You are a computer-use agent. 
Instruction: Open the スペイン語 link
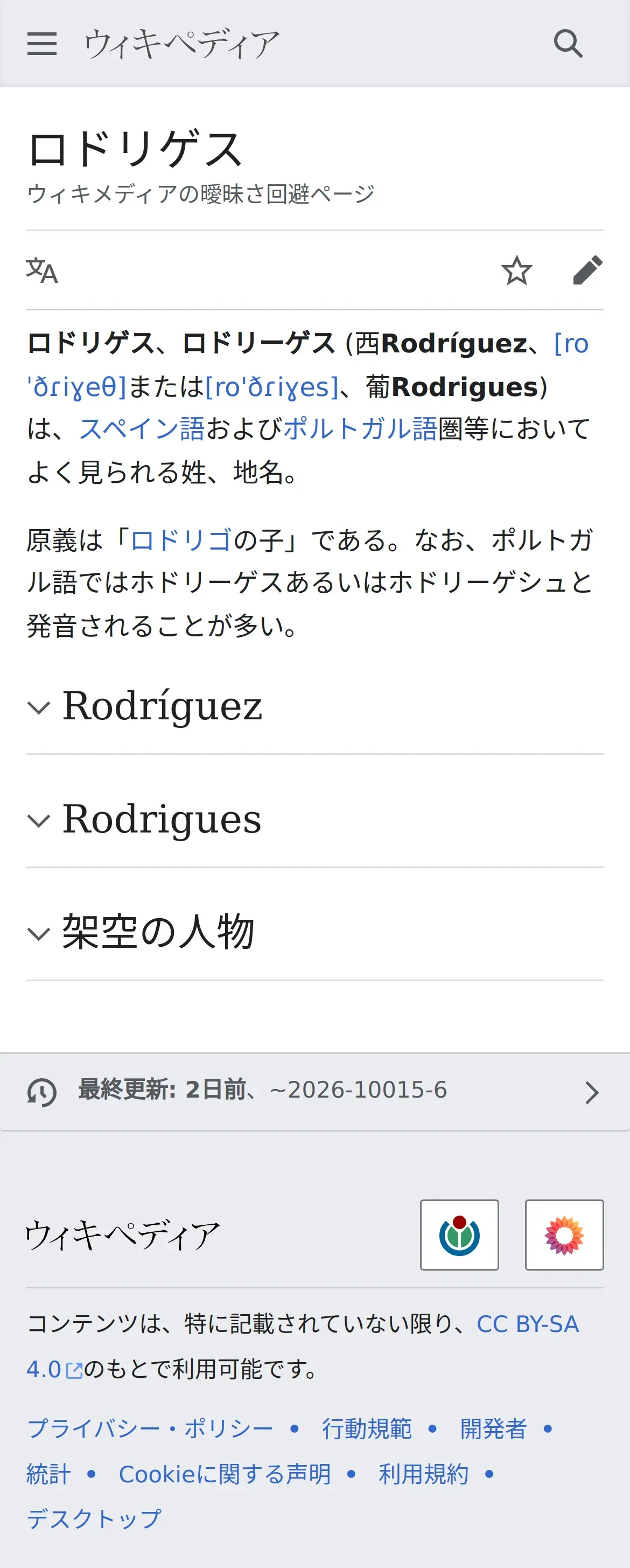142,429
